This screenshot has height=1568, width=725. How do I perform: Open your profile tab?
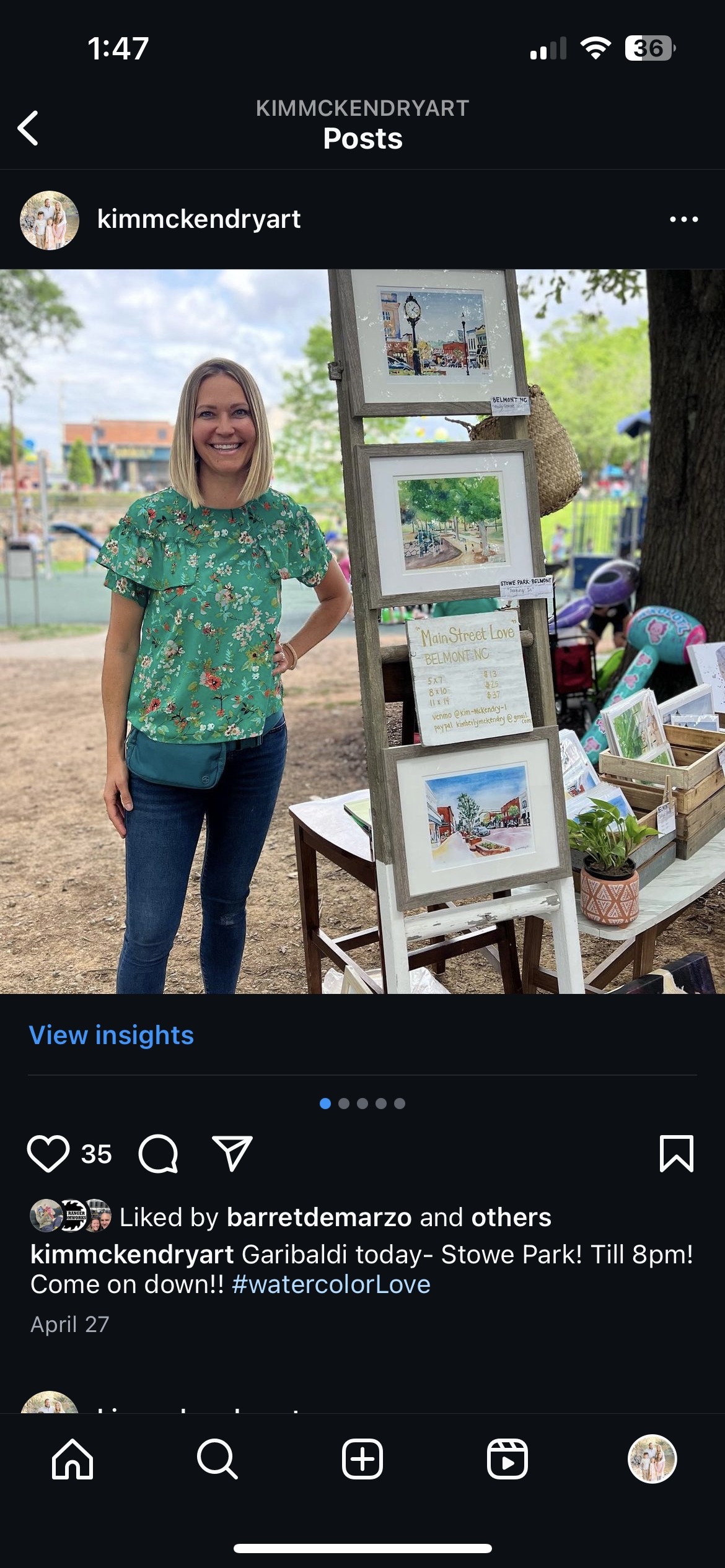click(x=652, y=1459)
